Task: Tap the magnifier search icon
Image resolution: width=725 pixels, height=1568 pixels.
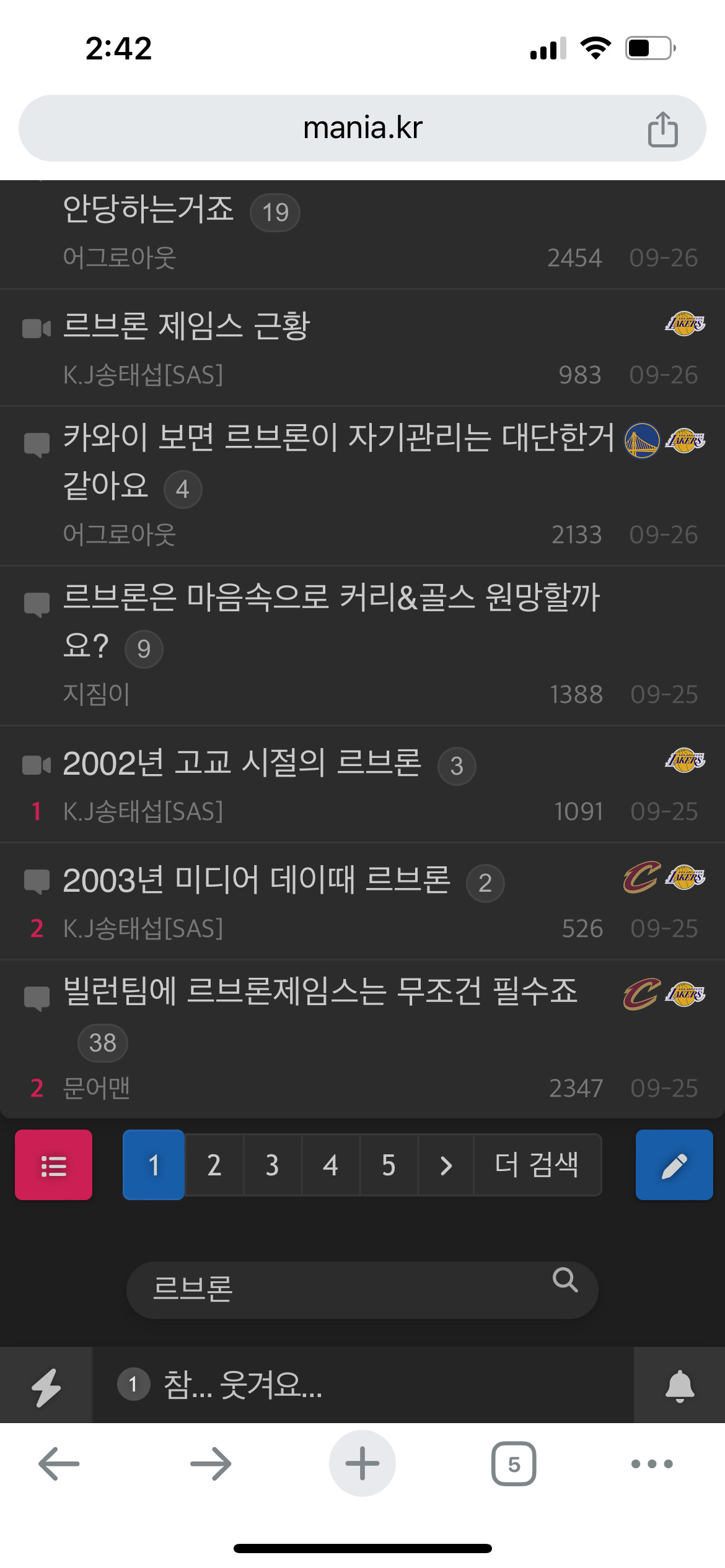Action: click(x=565, y=1280)
